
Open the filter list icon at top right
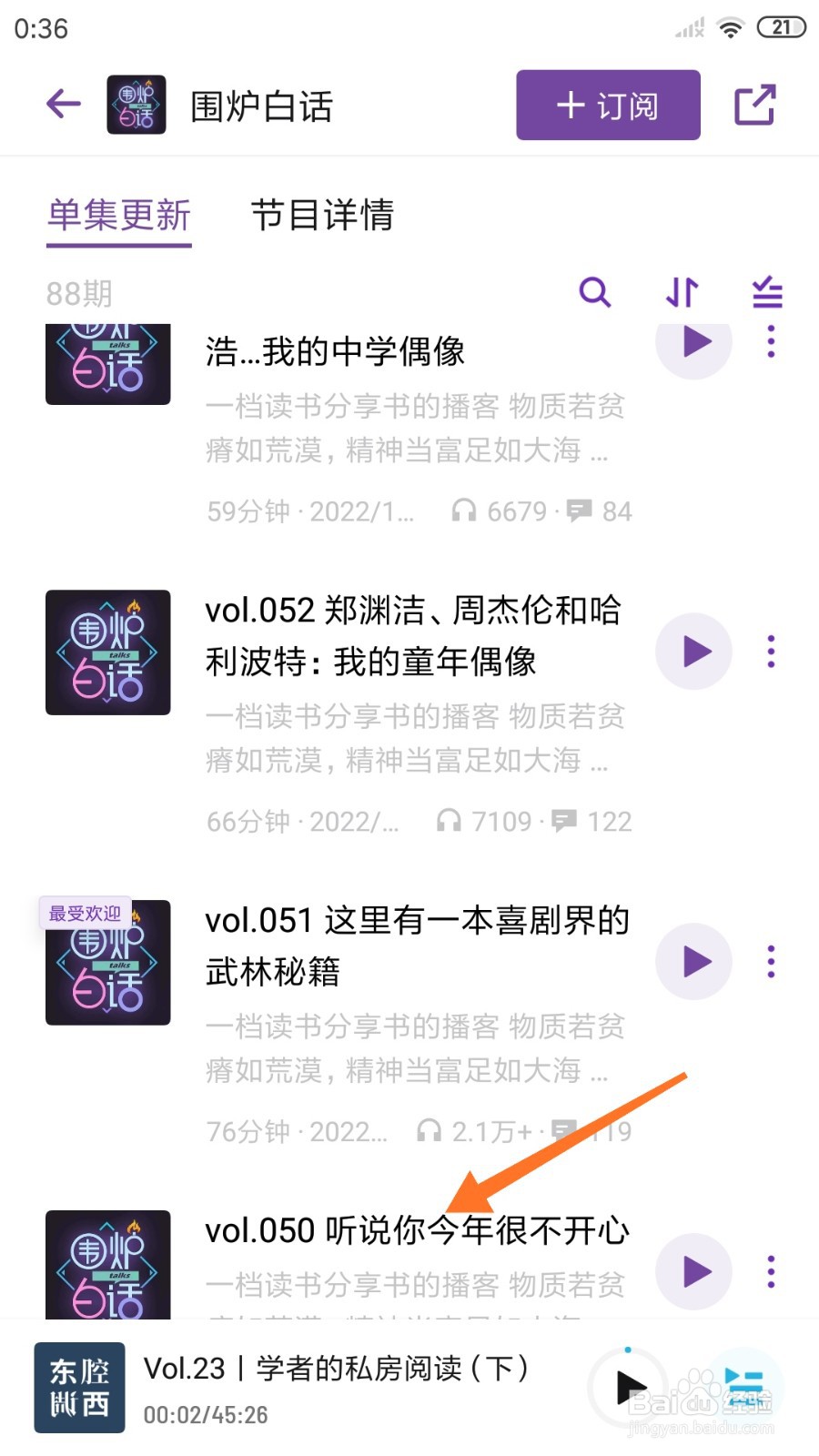766,292
